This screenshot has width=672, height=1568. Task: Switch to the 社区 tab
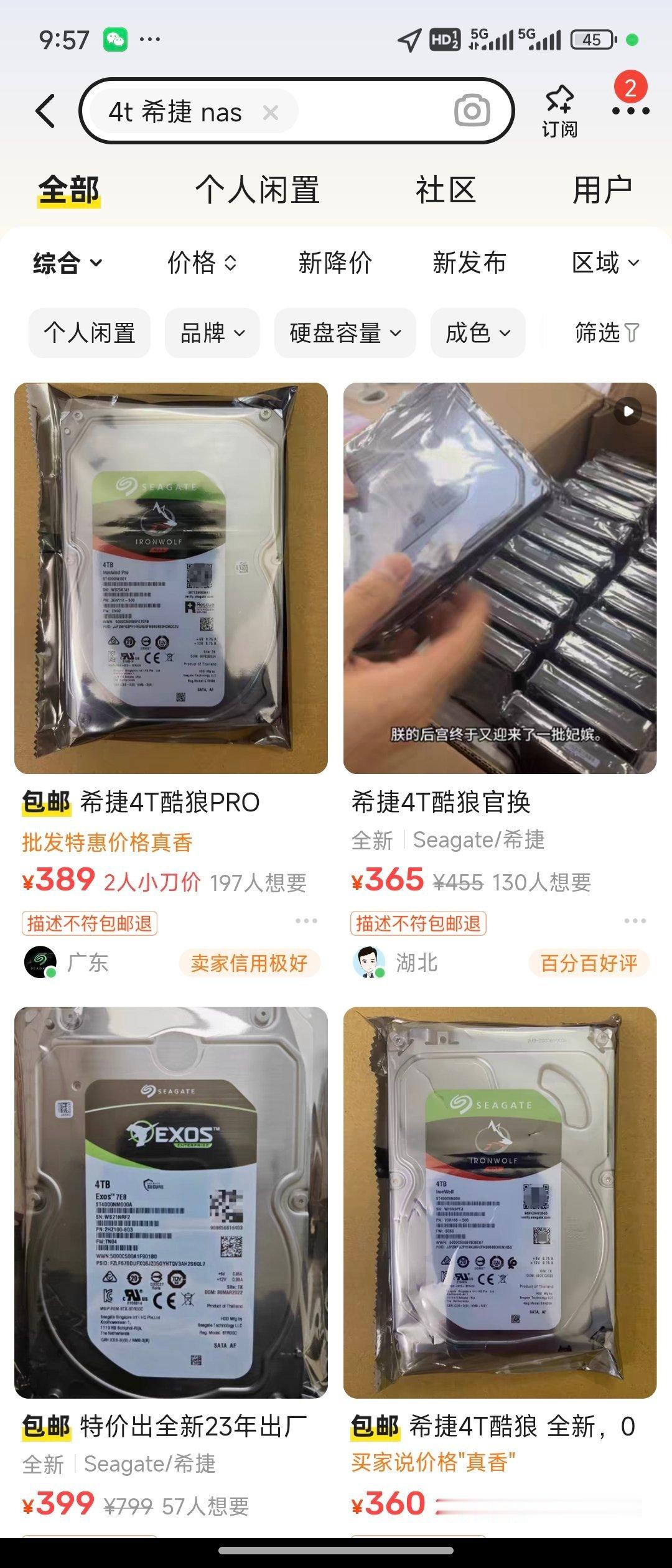click(446, 191)
